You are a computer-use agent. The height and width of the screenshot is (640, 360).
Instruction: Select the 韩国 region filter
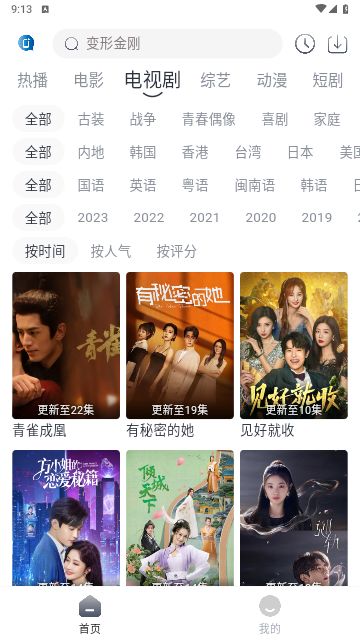(143, 152)
